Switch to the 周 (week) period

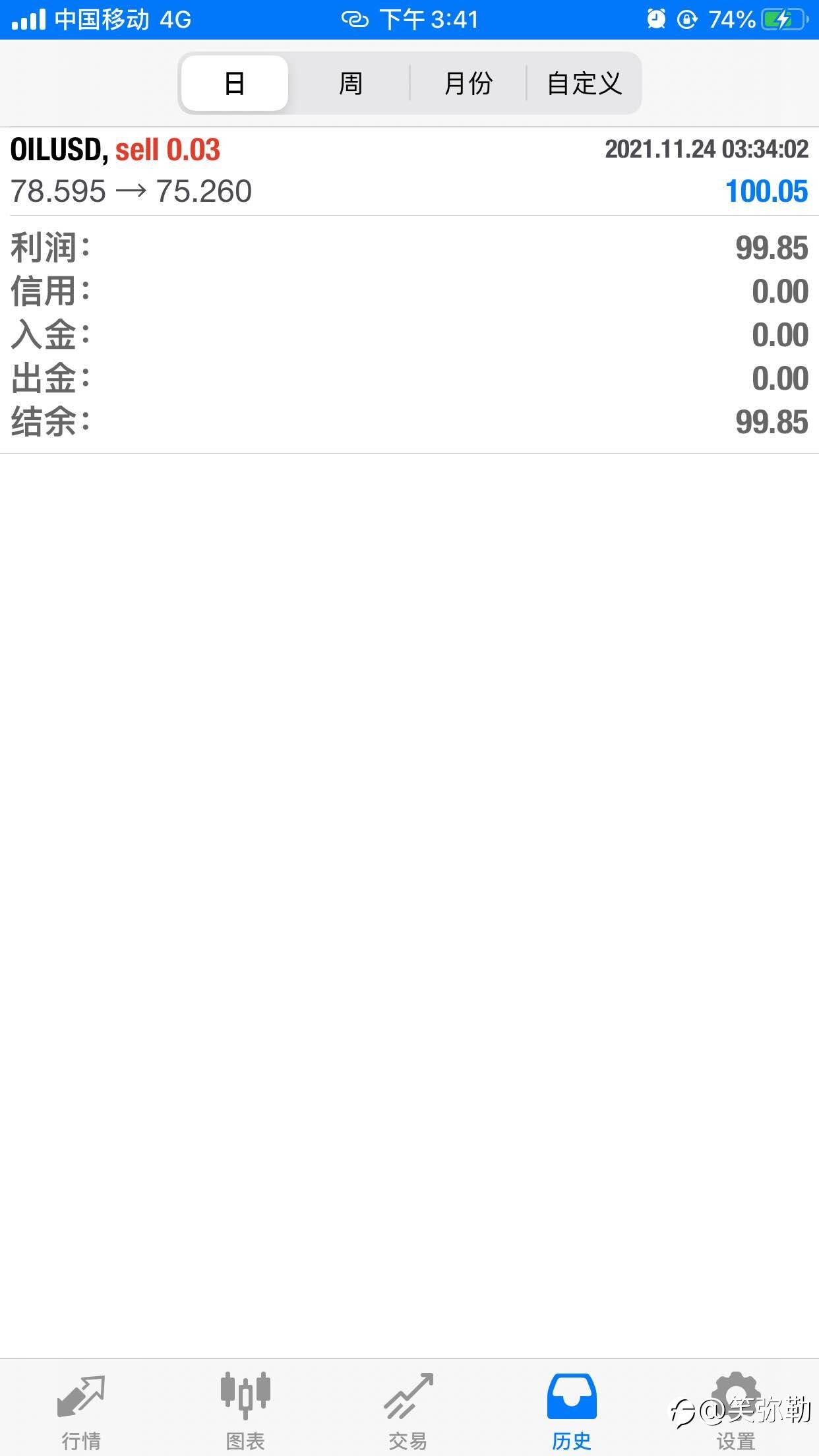(350, 83)
